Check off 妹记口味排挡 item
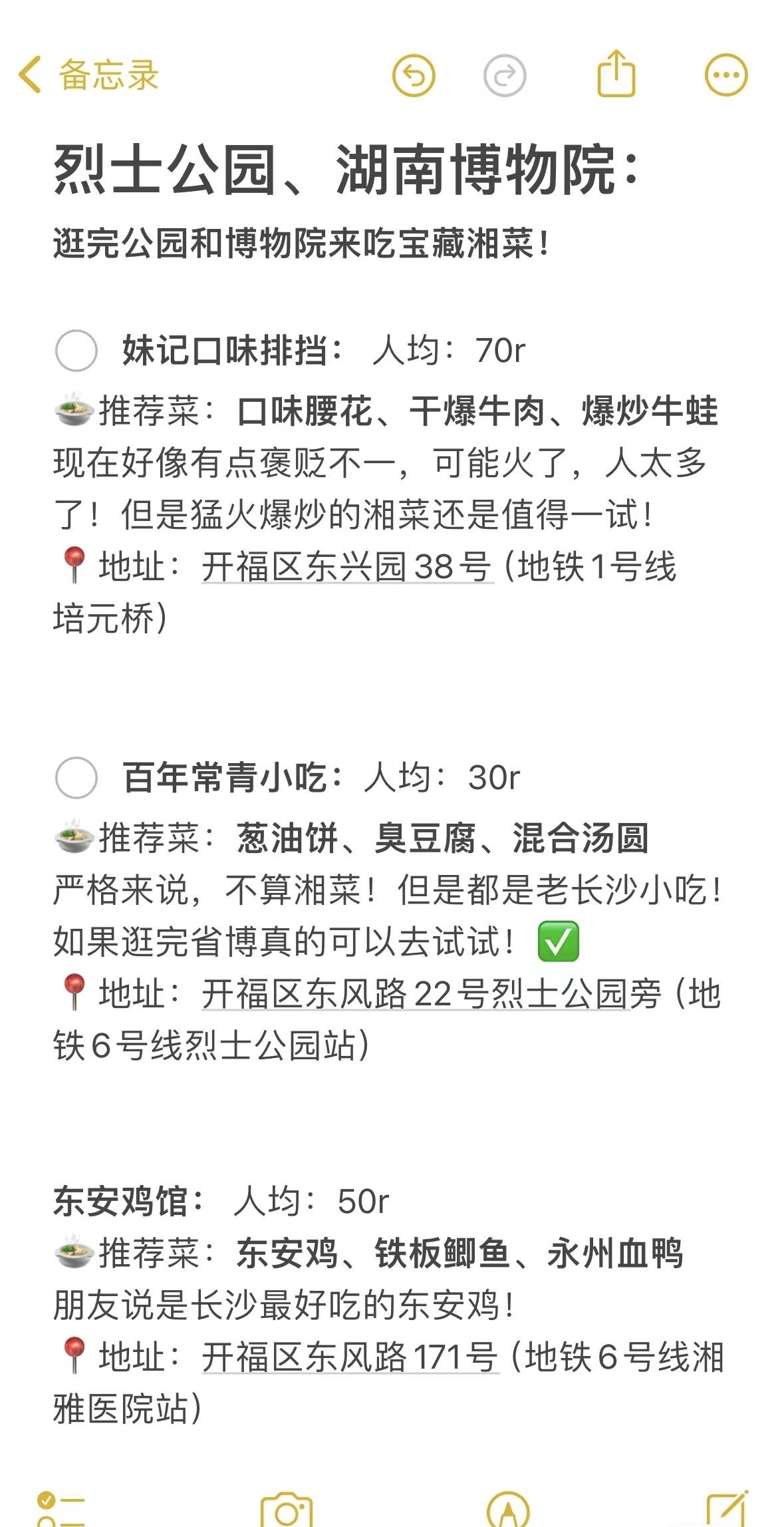This screenshot has height=1527, width=784. pyautogui.click(x=76, y=351)
